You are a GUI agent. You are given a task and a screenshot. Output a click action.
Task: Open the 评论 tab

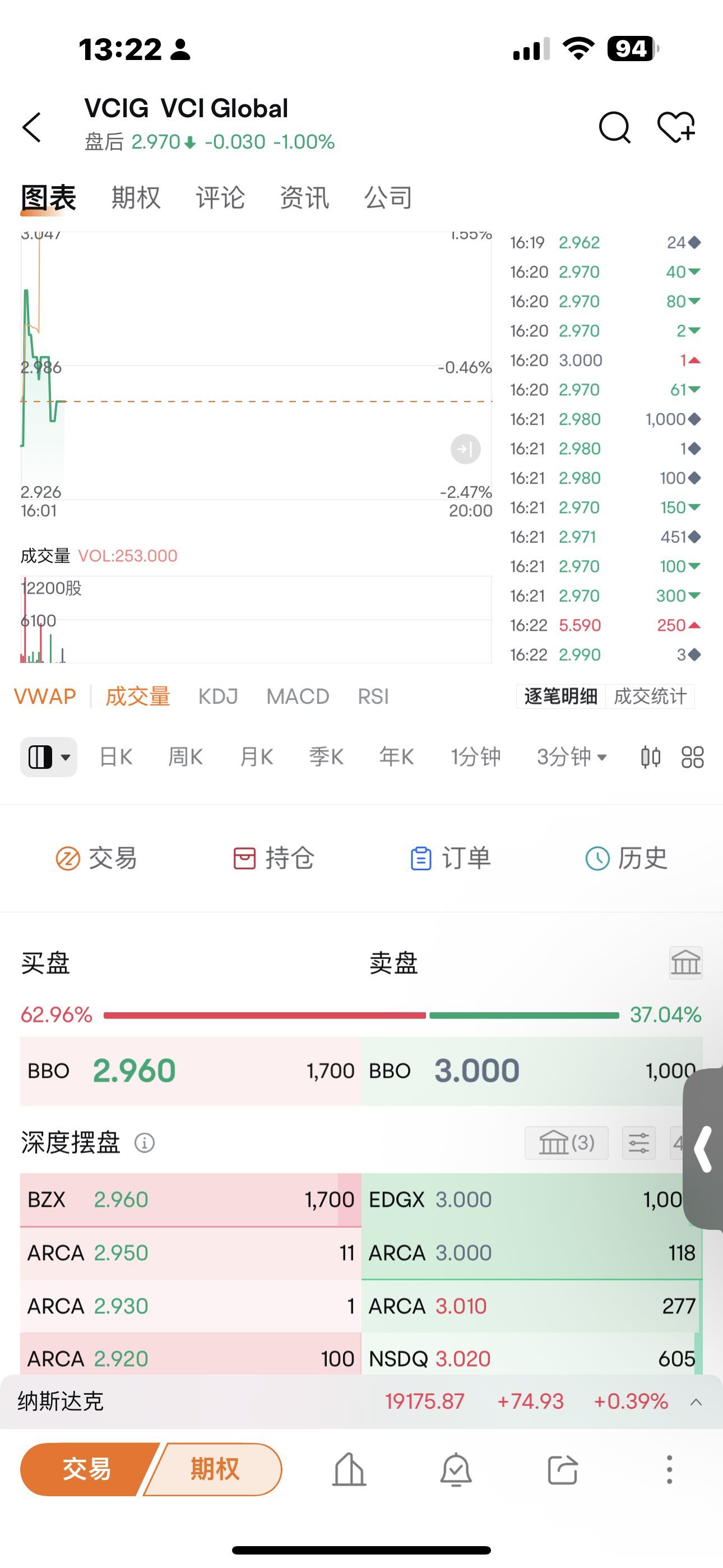(220, 198)
